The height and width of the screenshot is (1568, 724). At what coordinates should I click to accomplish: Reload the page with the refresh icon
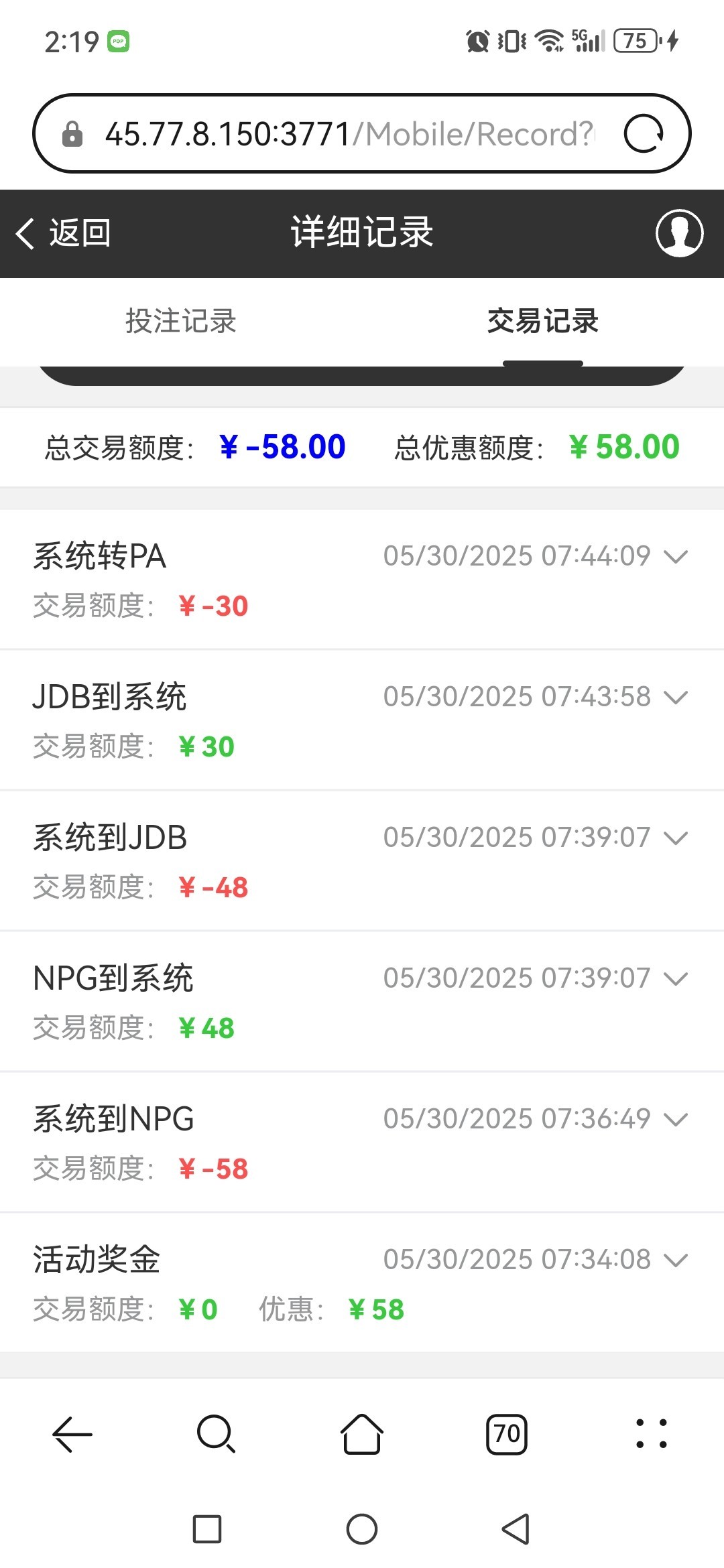pos(644,134)
